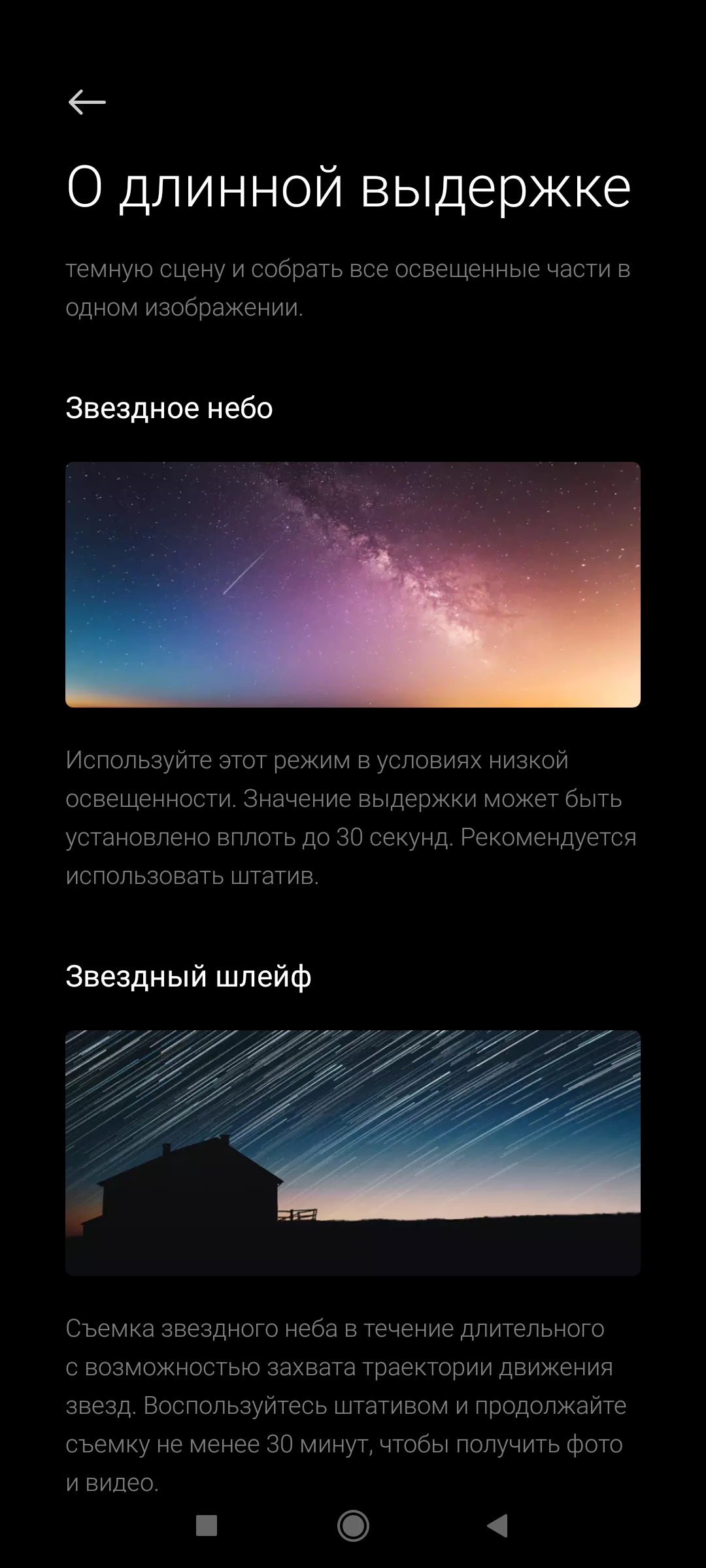Viewport: 706px width, 1568px height.
Task: Tap the system home button
Action: 353,1526
